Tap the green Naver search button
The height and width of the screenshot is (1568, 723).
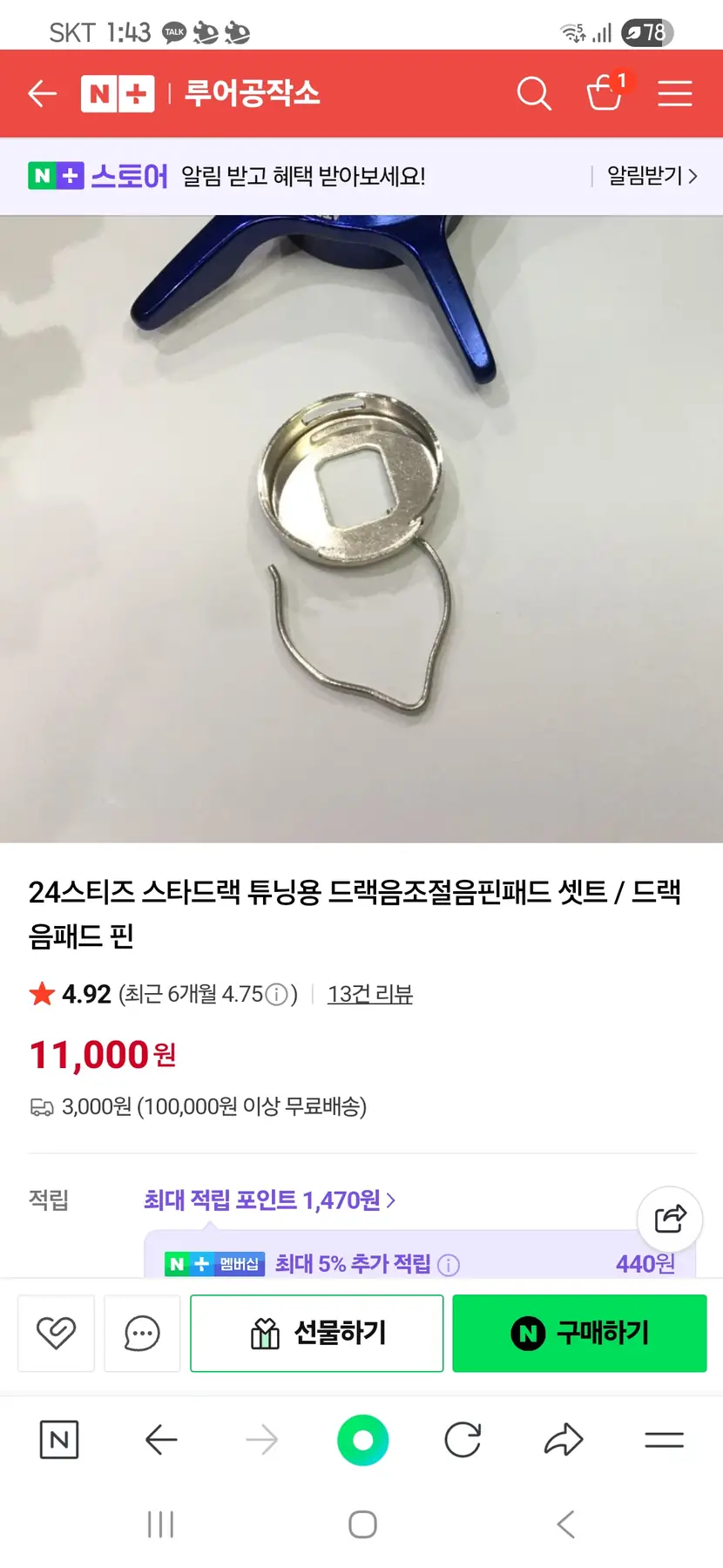click(x=362, y=1440)
